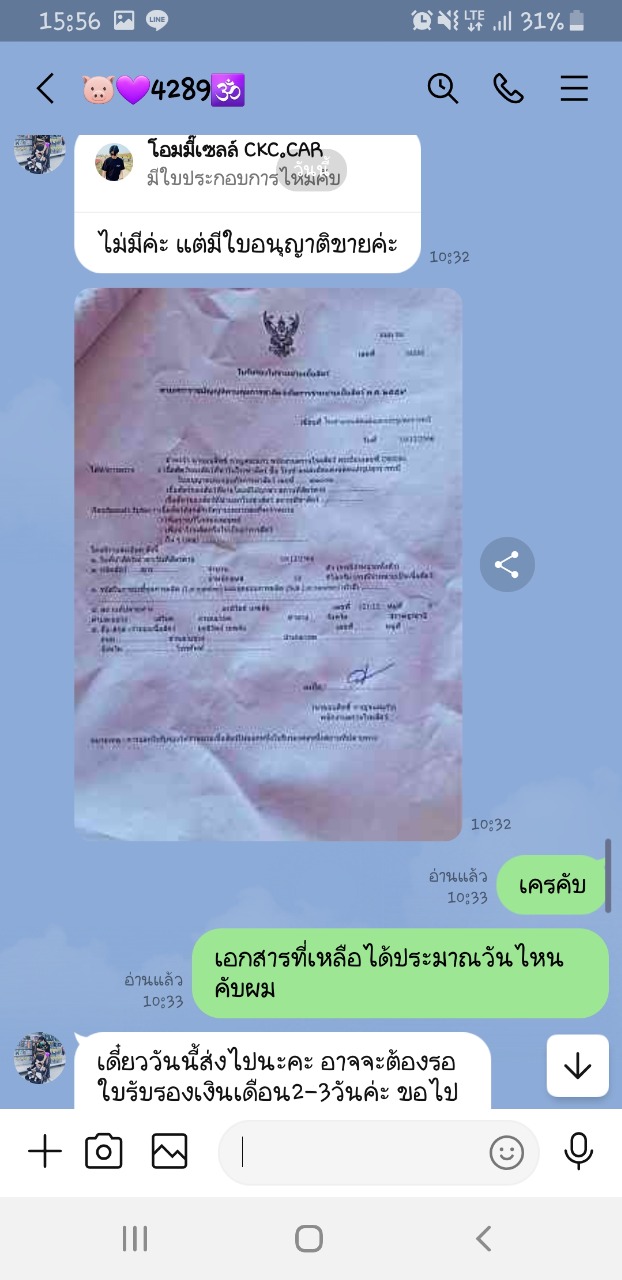Search within this conversation
Viewport: 622px width, 1280px height.
point(442,89)
